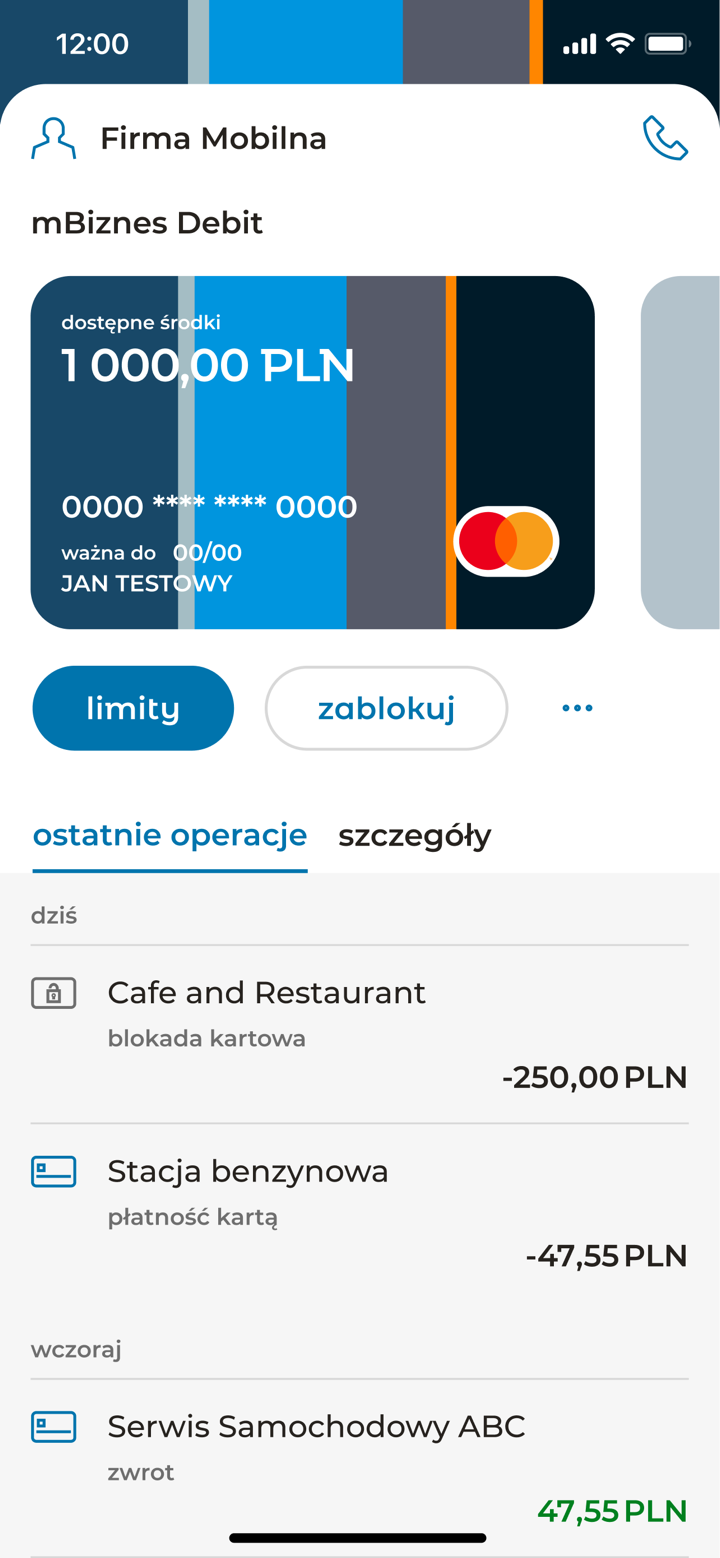The width and height of the screenshot is (720, 1558).
Task: Show the next card in the carousel
Action: 681,452
